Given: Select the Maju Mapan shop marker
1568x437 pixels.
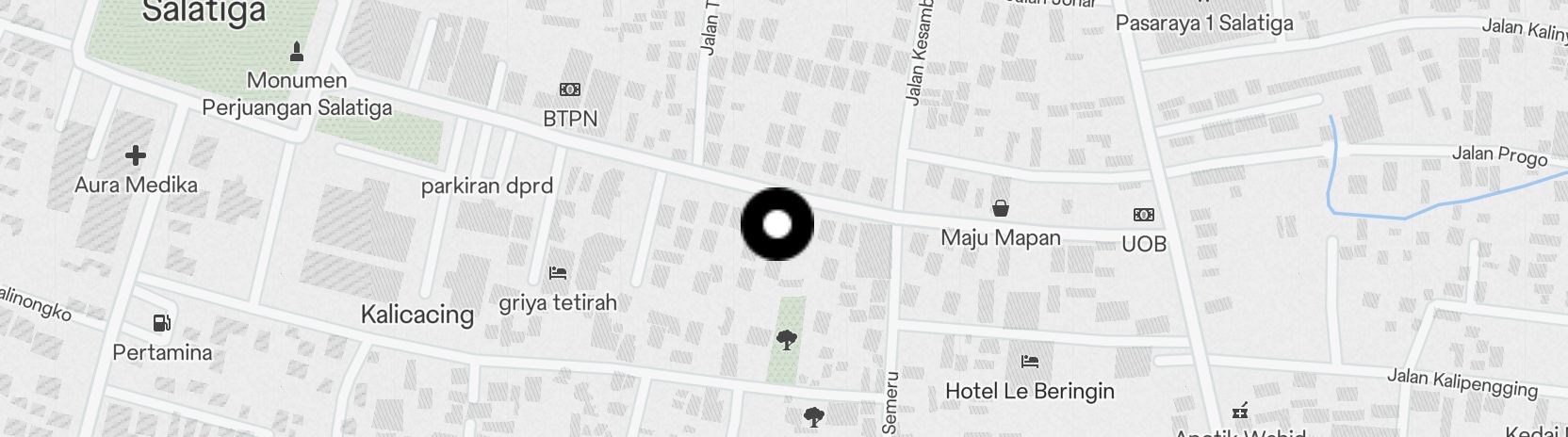Looking at the screenshot, I should coord(1001,207).
